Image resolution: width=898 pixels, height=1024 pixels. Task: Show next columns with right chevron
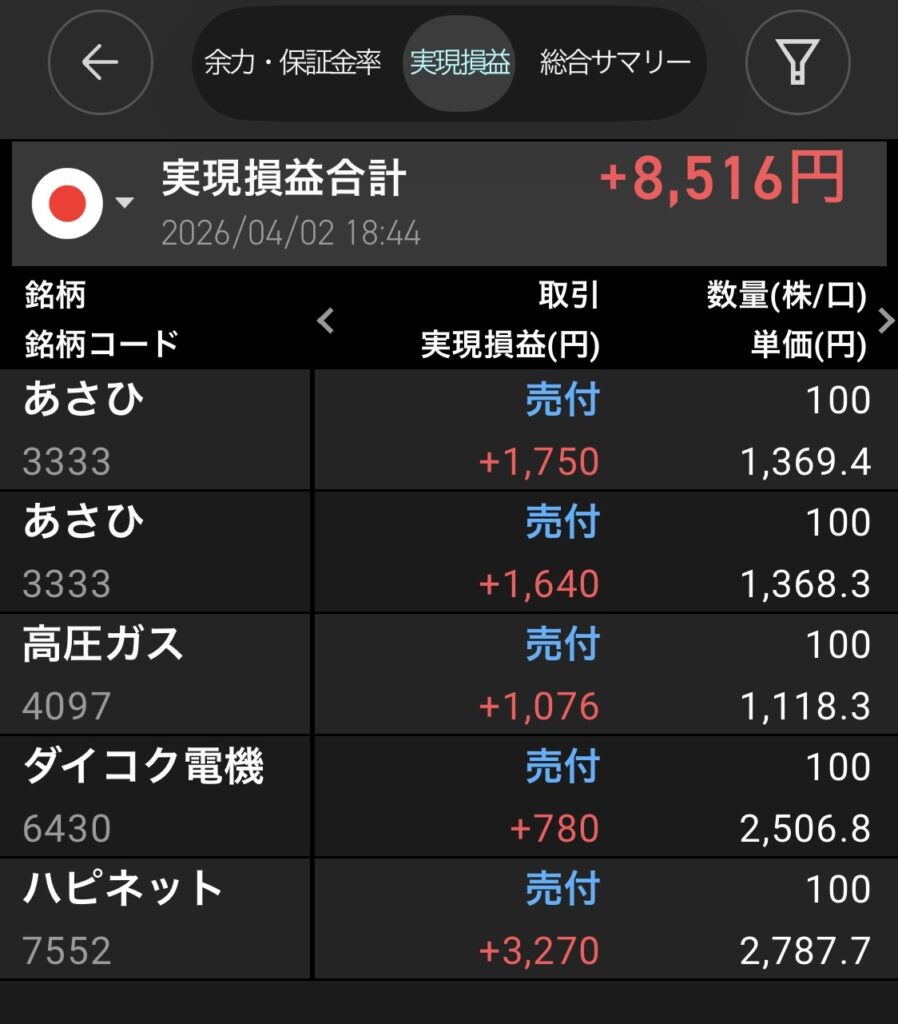(885, 320)
